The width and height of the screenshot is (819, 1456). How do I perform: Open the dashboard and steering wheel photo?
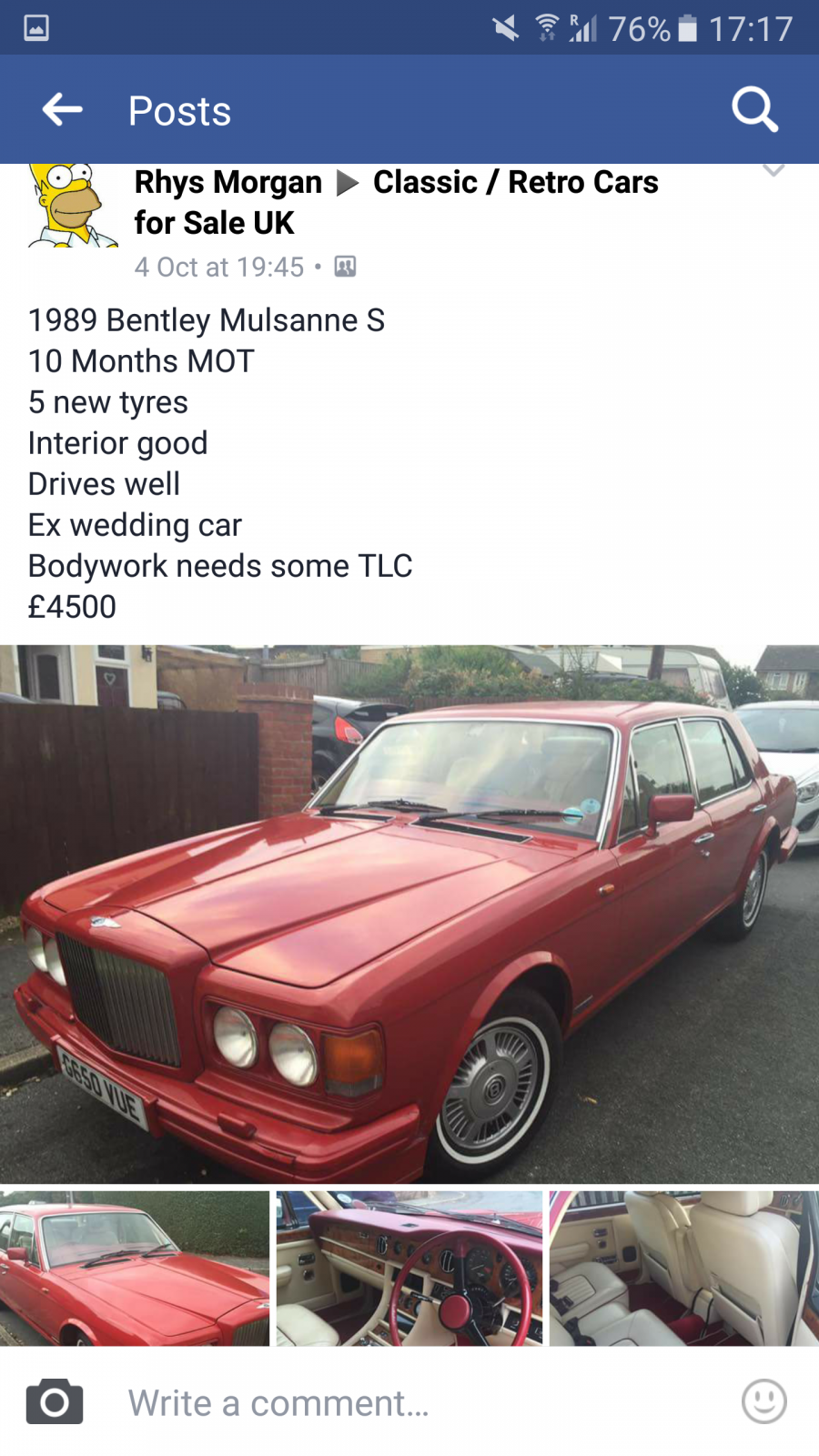point(409,1269)
